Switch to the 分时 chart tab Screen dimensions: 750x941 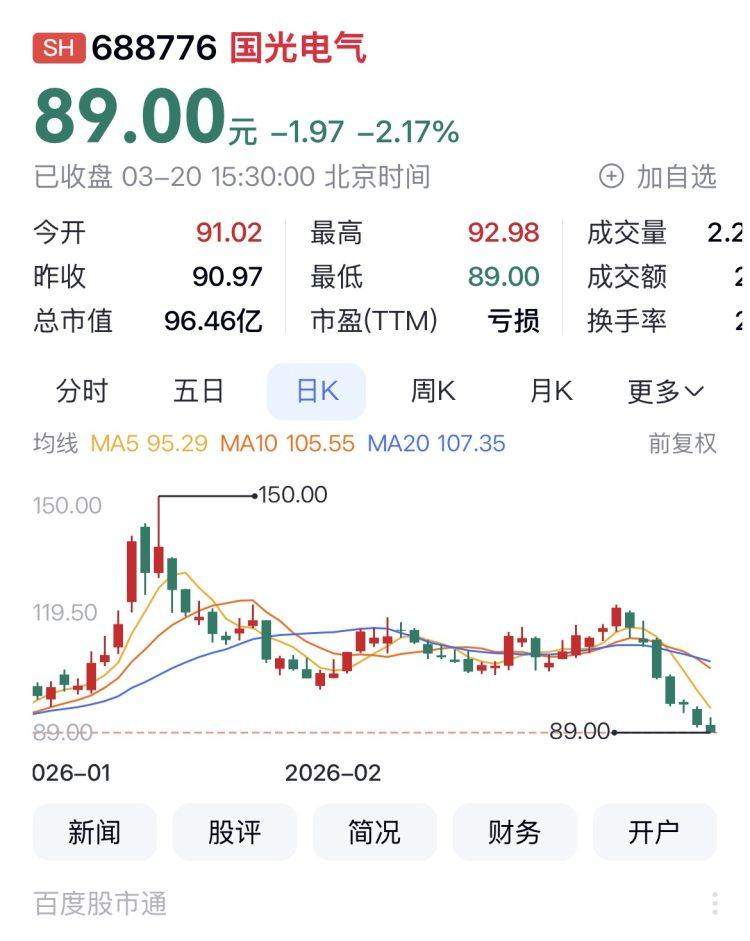coord(82,391)
